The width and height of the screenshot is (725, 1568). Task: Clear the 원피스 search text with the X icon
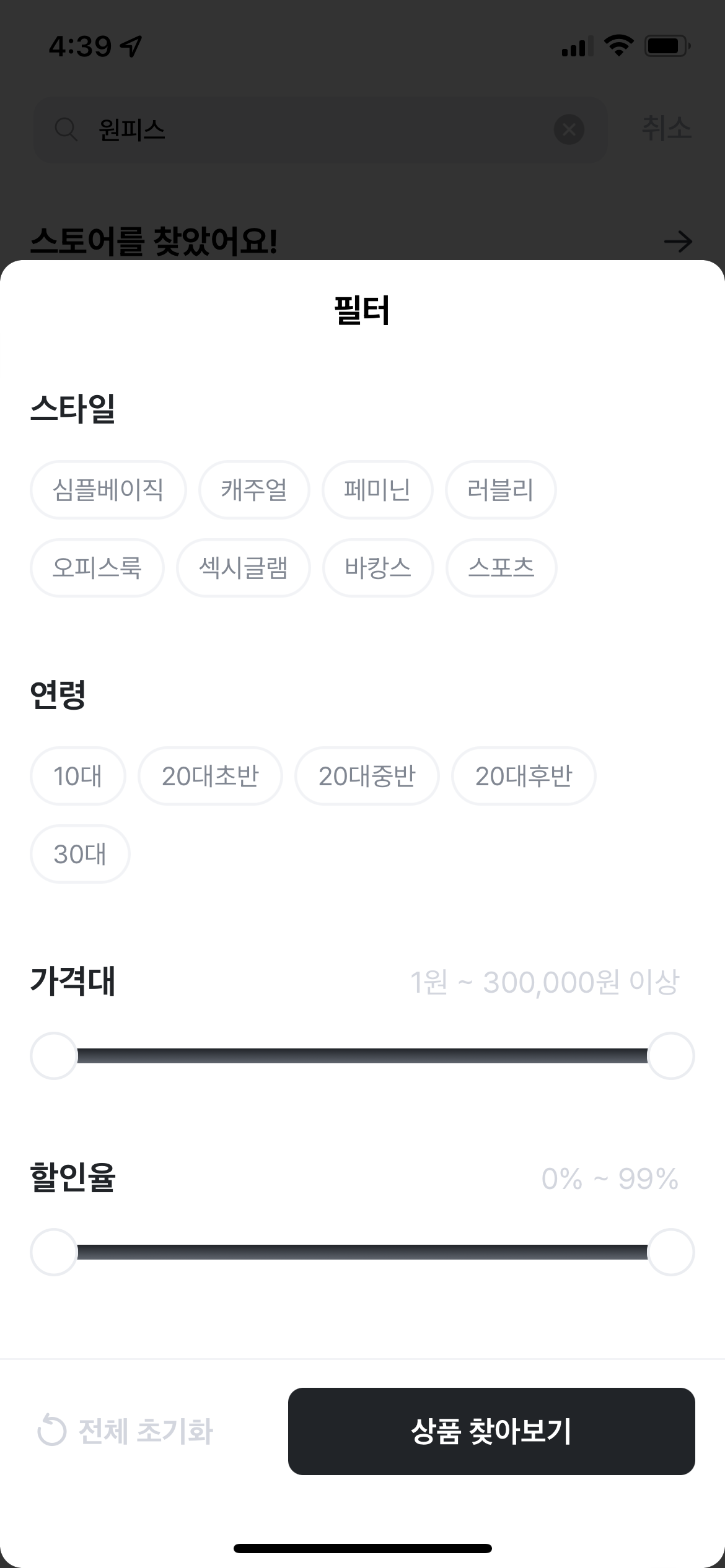pyautogui.click(x=569, y=129)
